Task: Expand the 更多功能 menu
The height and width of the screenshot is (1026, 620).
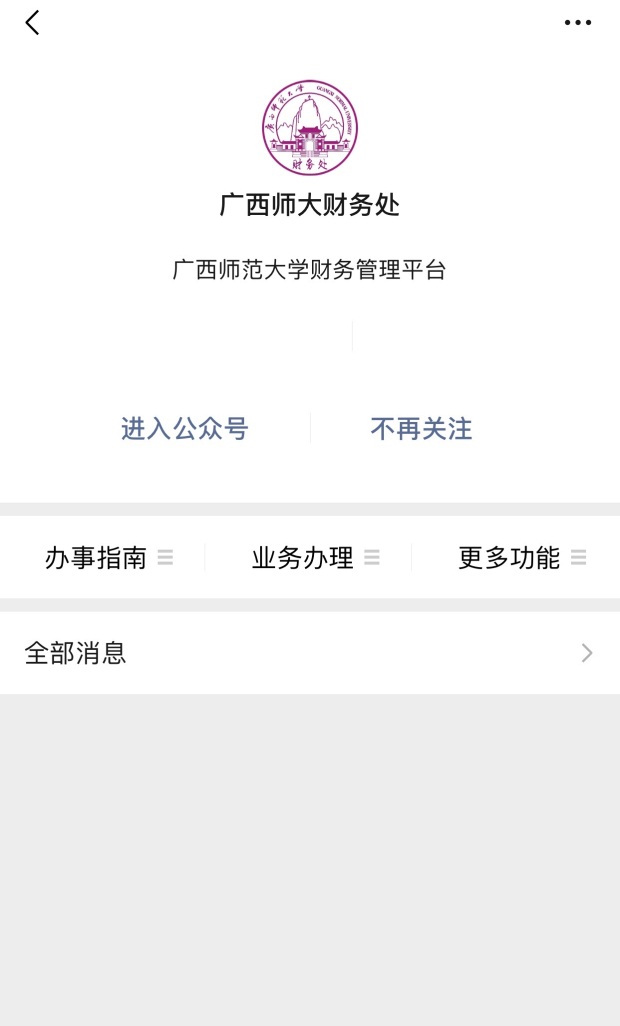Action: pos(522,557)
